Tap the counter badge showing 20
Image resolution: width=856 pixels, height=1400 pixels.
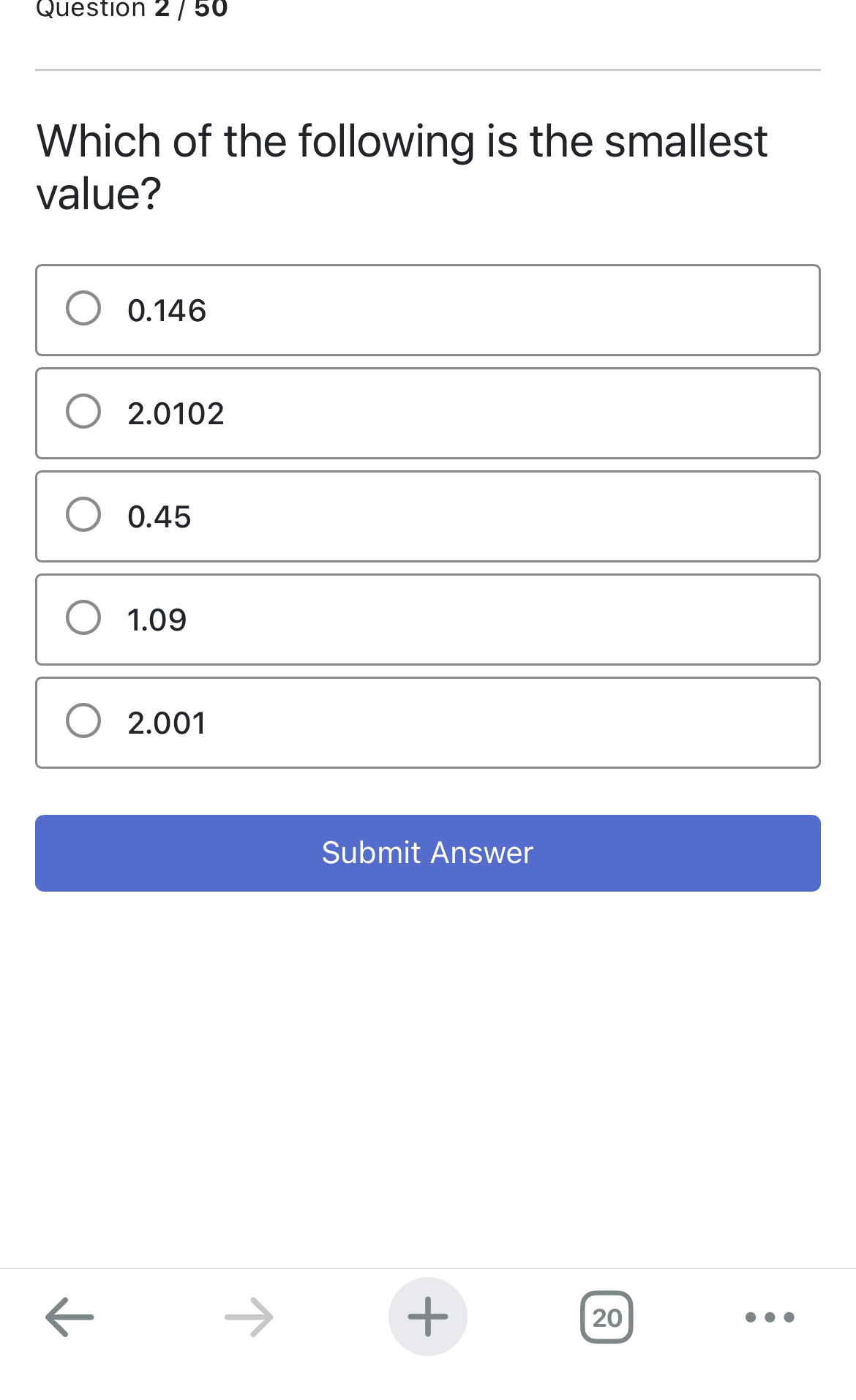(607, 1316)
